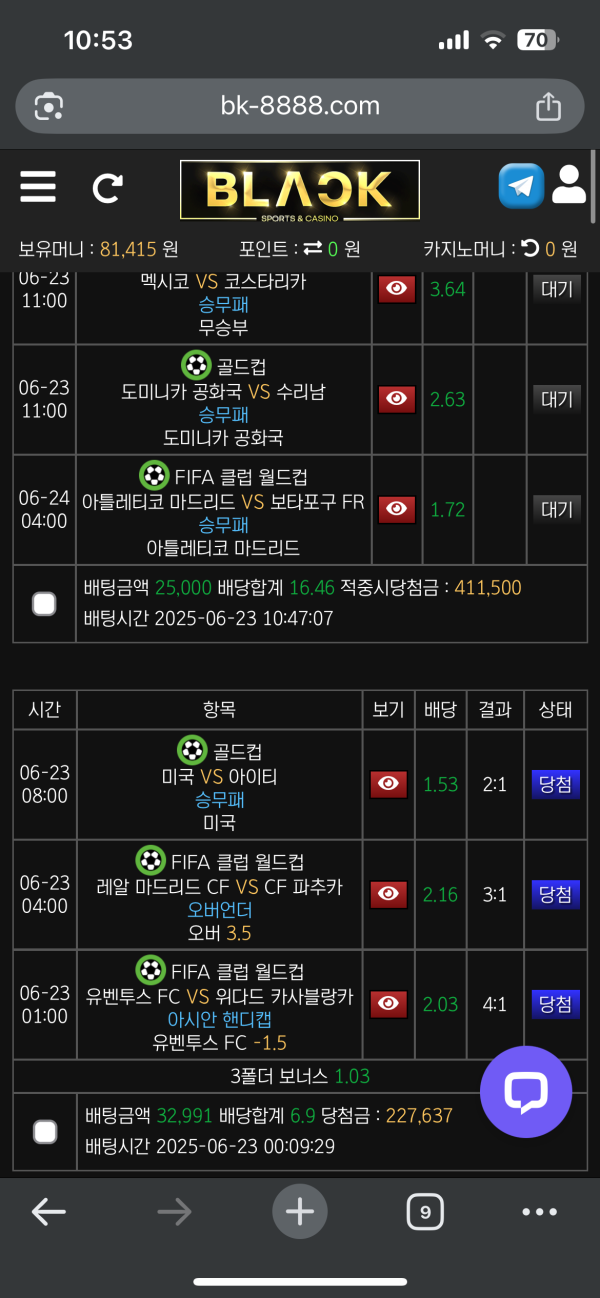Tap the bk-8888.com address bar
Screen dimensions: 600x1298
(300, 106)
